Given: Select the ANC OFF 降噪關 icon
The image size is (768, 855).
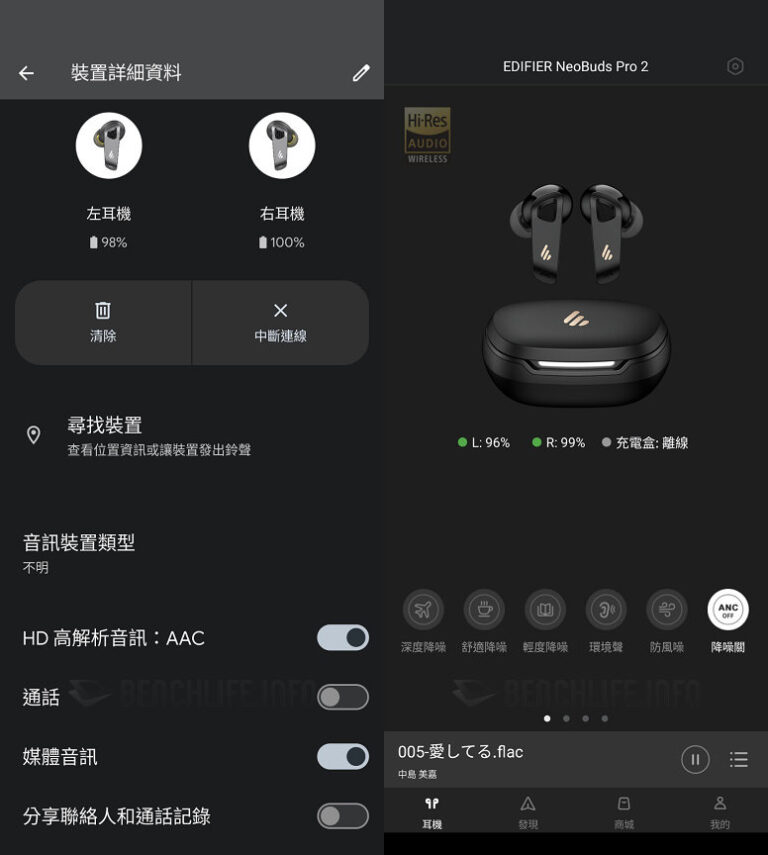Looking at the screenshot, I should (729, 608).
